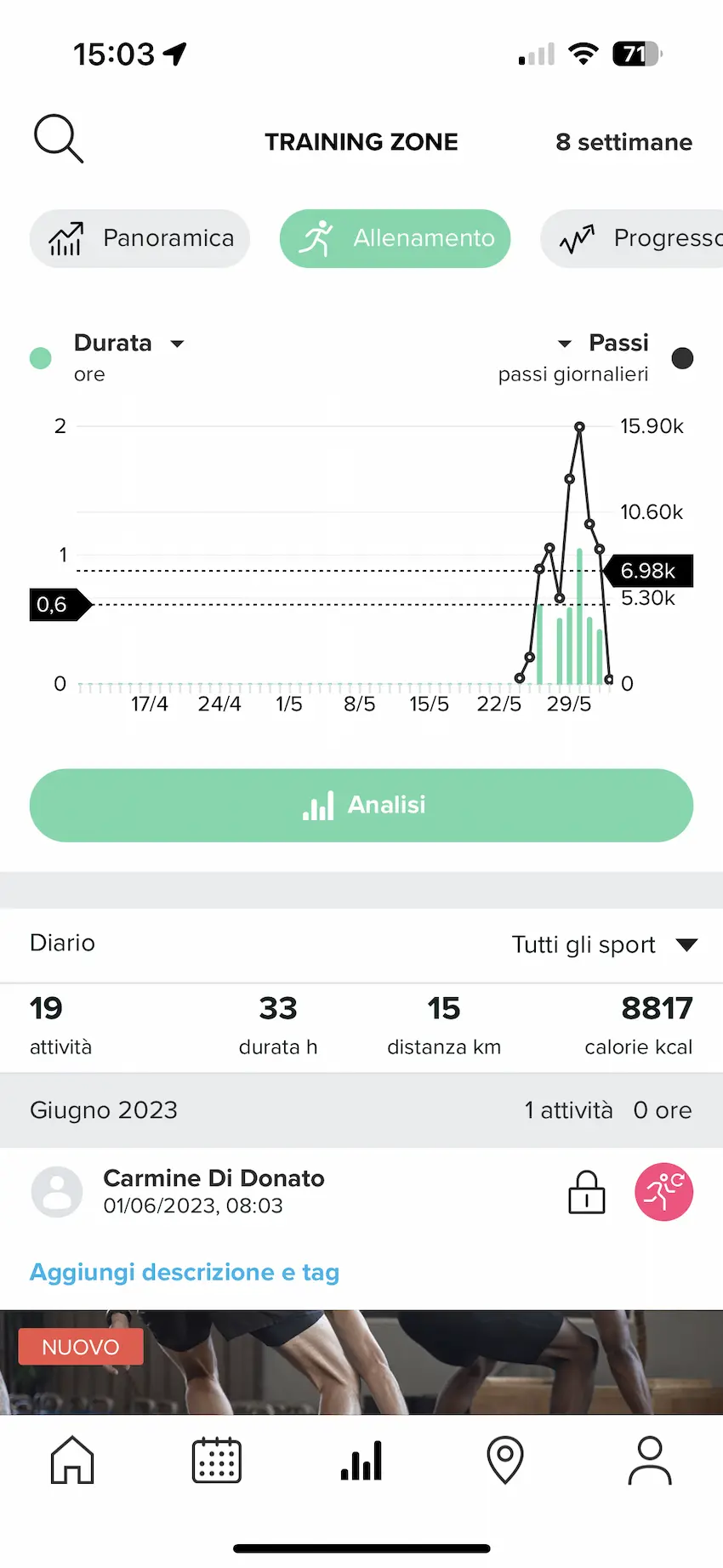Open the search function
Screen dimensions: 723x1568
pos(58,137)
